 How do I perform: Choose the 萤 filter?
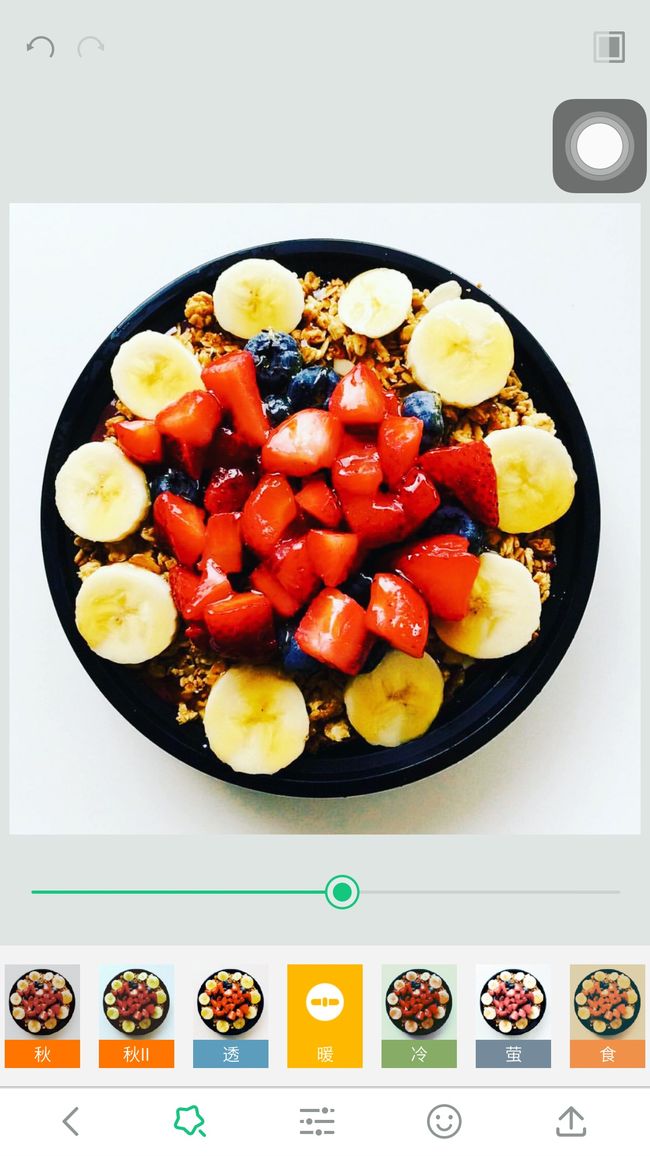[514, 1016]
